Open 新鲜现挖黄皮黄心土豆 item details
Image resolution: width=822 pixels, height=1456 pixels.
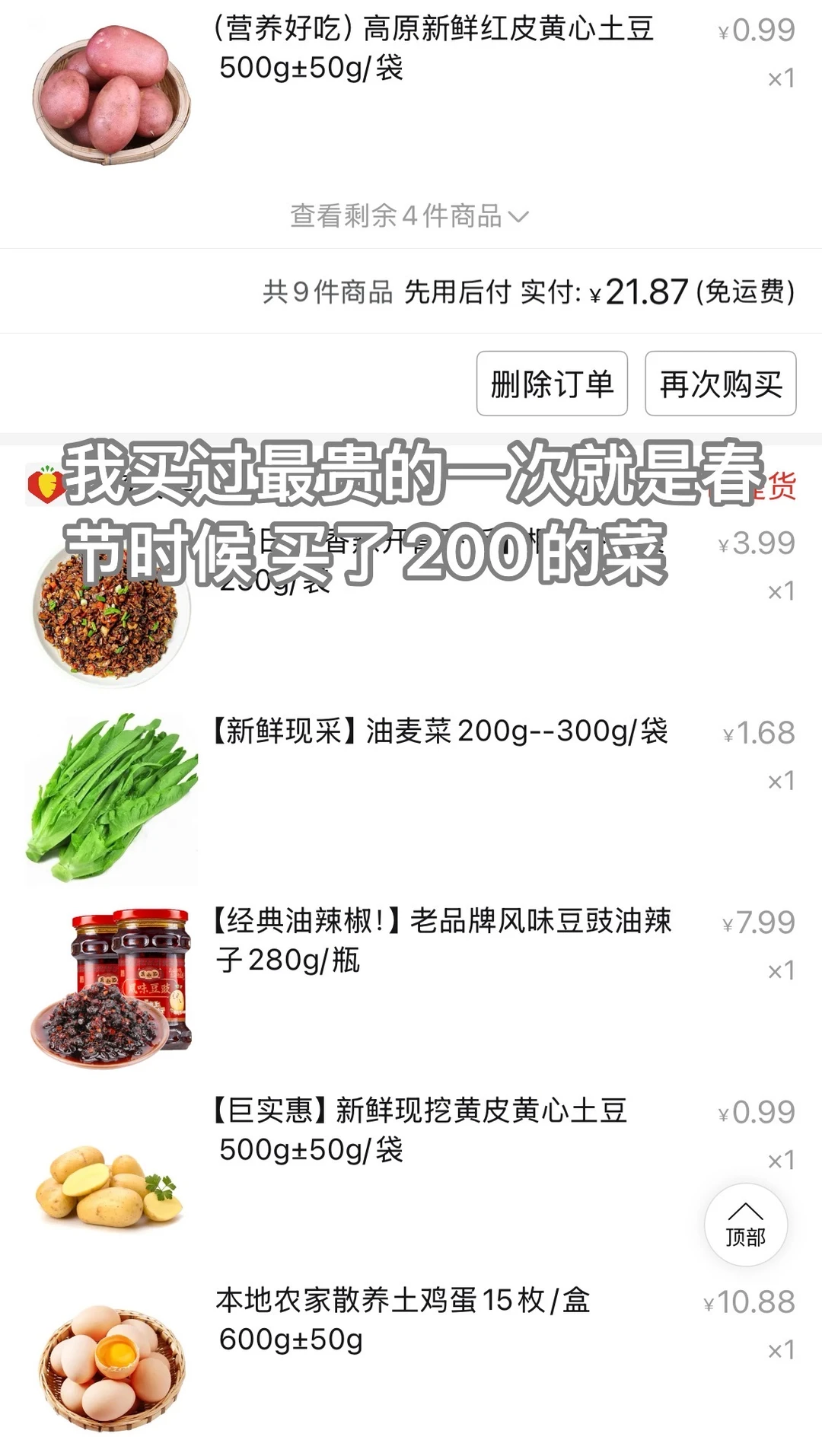click(422, 1130)
